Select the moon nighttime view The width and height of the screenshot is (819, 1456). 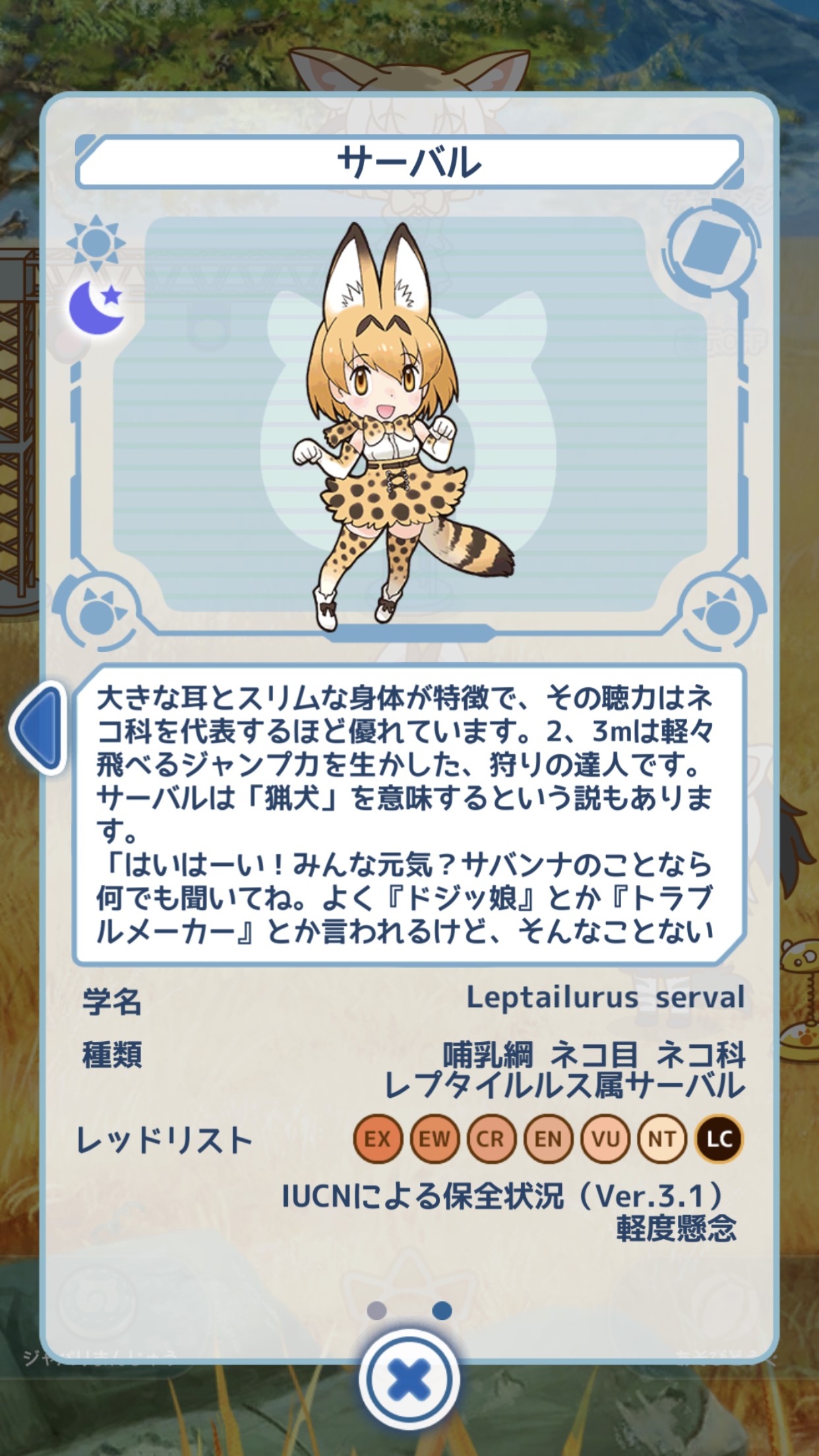[x=97, y=307]
